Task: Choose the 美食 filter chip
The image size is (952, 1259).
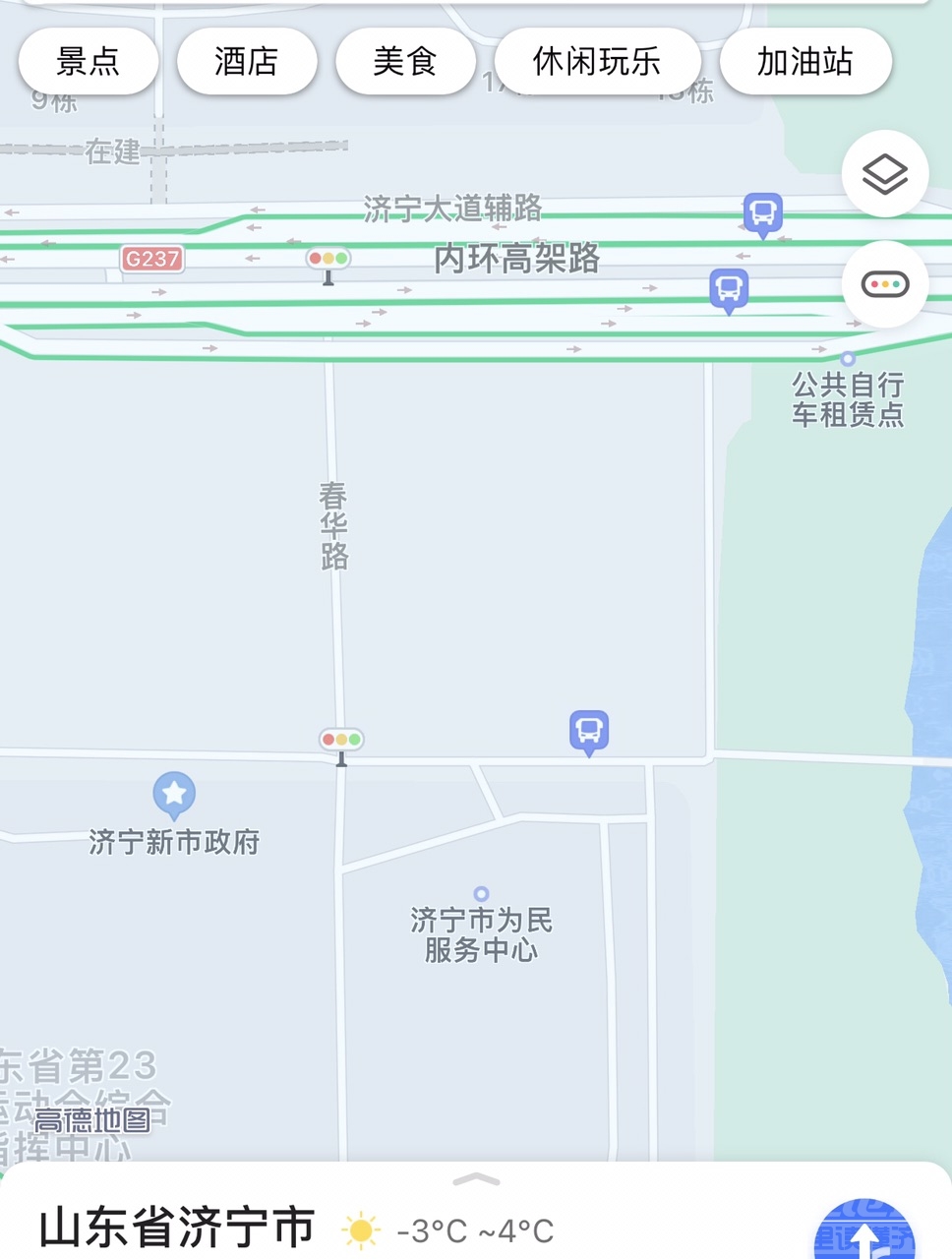Action: (404, 62)
